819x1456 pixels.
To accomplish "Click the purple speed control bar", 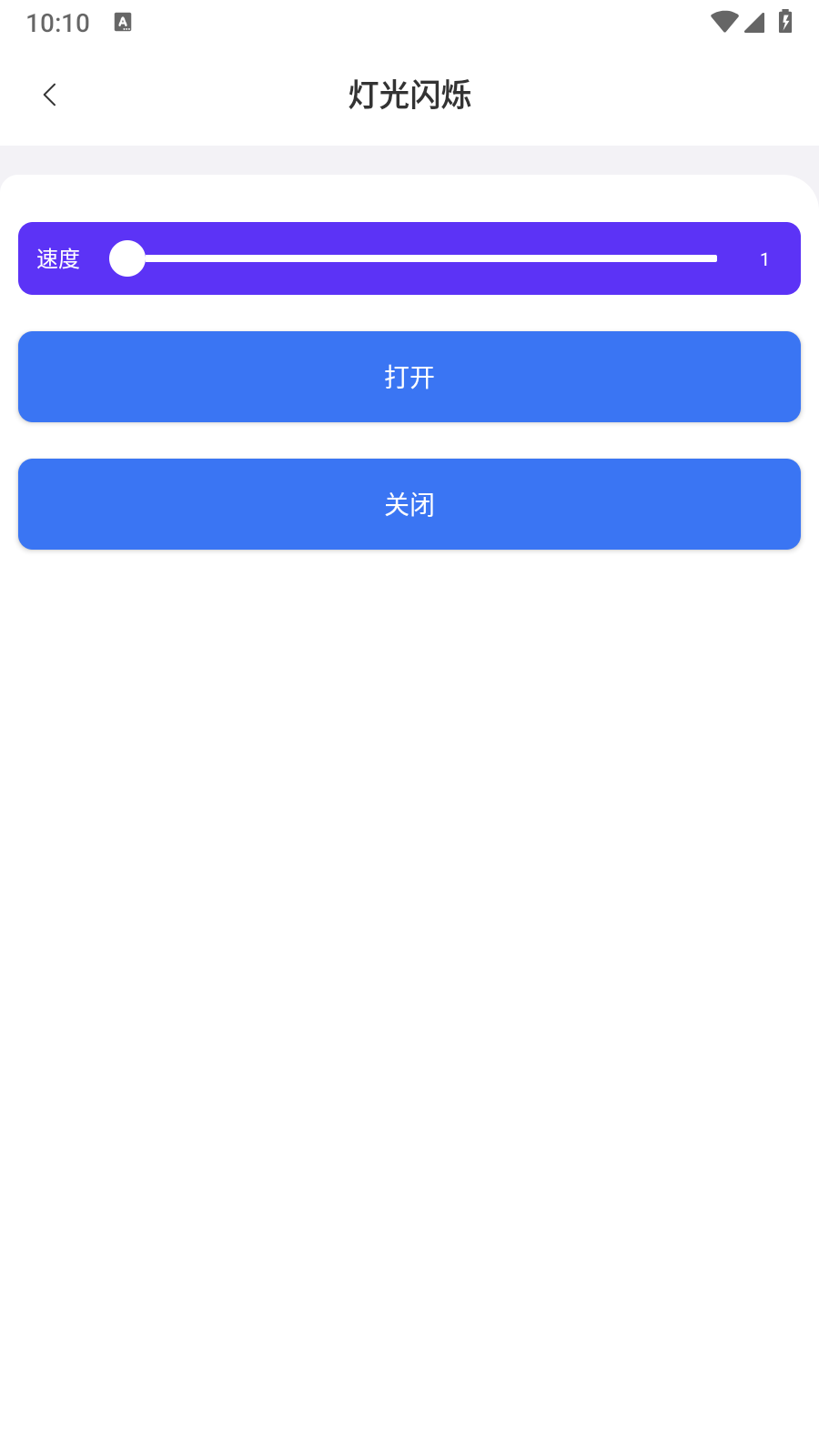I will click(409, 258).
